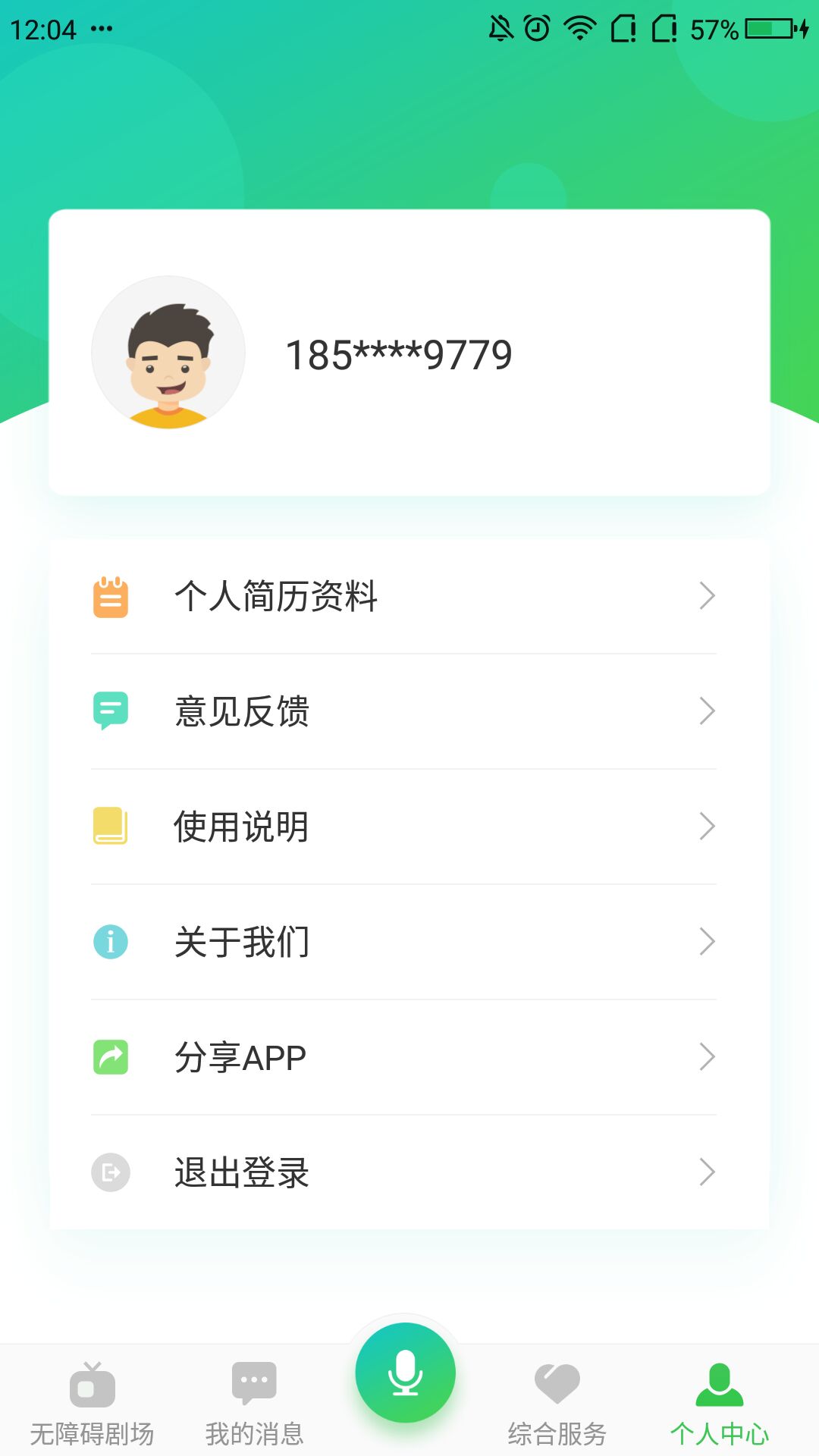819x1456 pixels.
Task: Open the 意见反馈 chevron arrow
Action: (708, 711)
